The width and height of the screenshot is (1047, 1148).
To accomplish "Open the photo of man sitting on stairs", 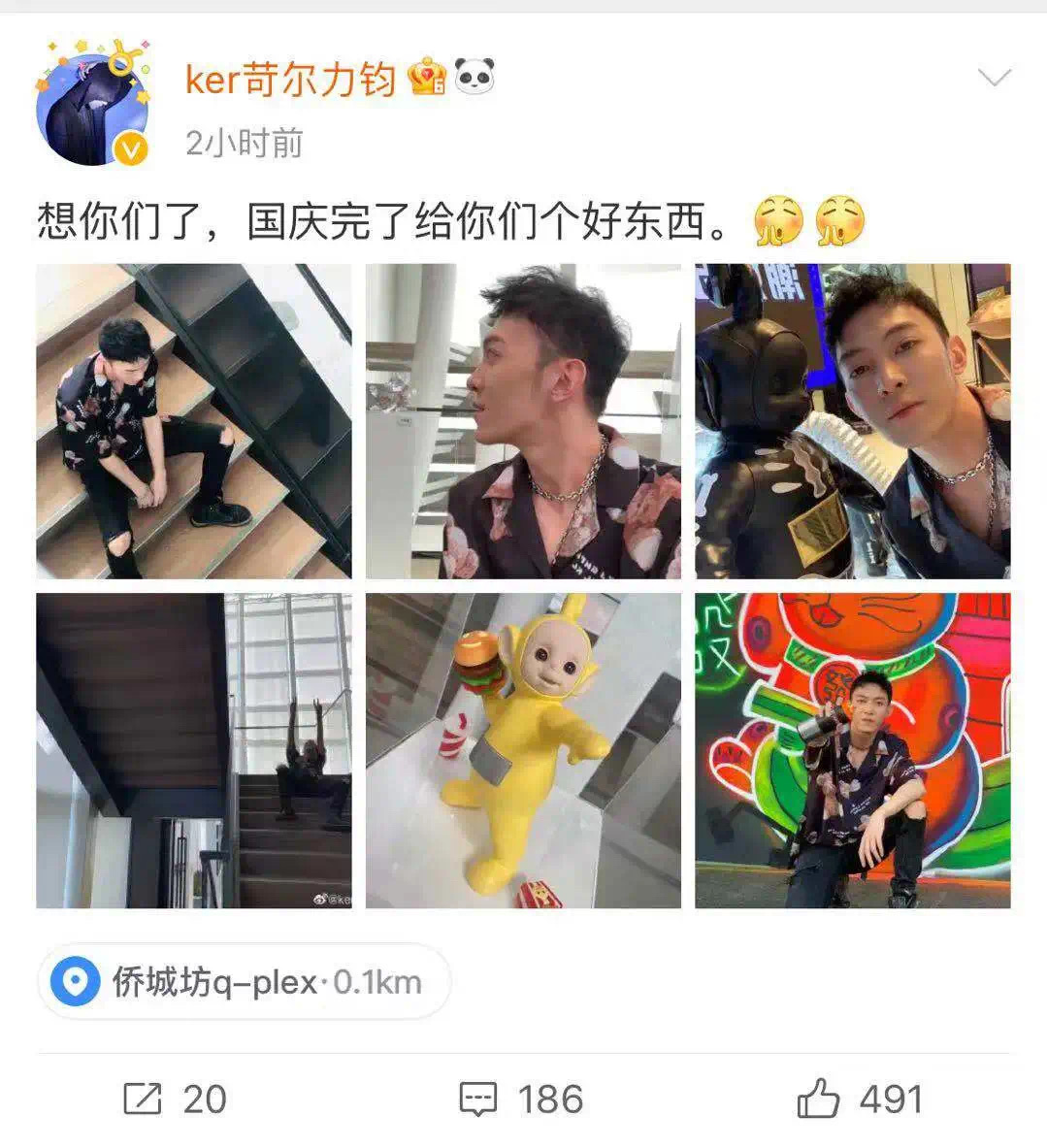I will tap(193, 421).
